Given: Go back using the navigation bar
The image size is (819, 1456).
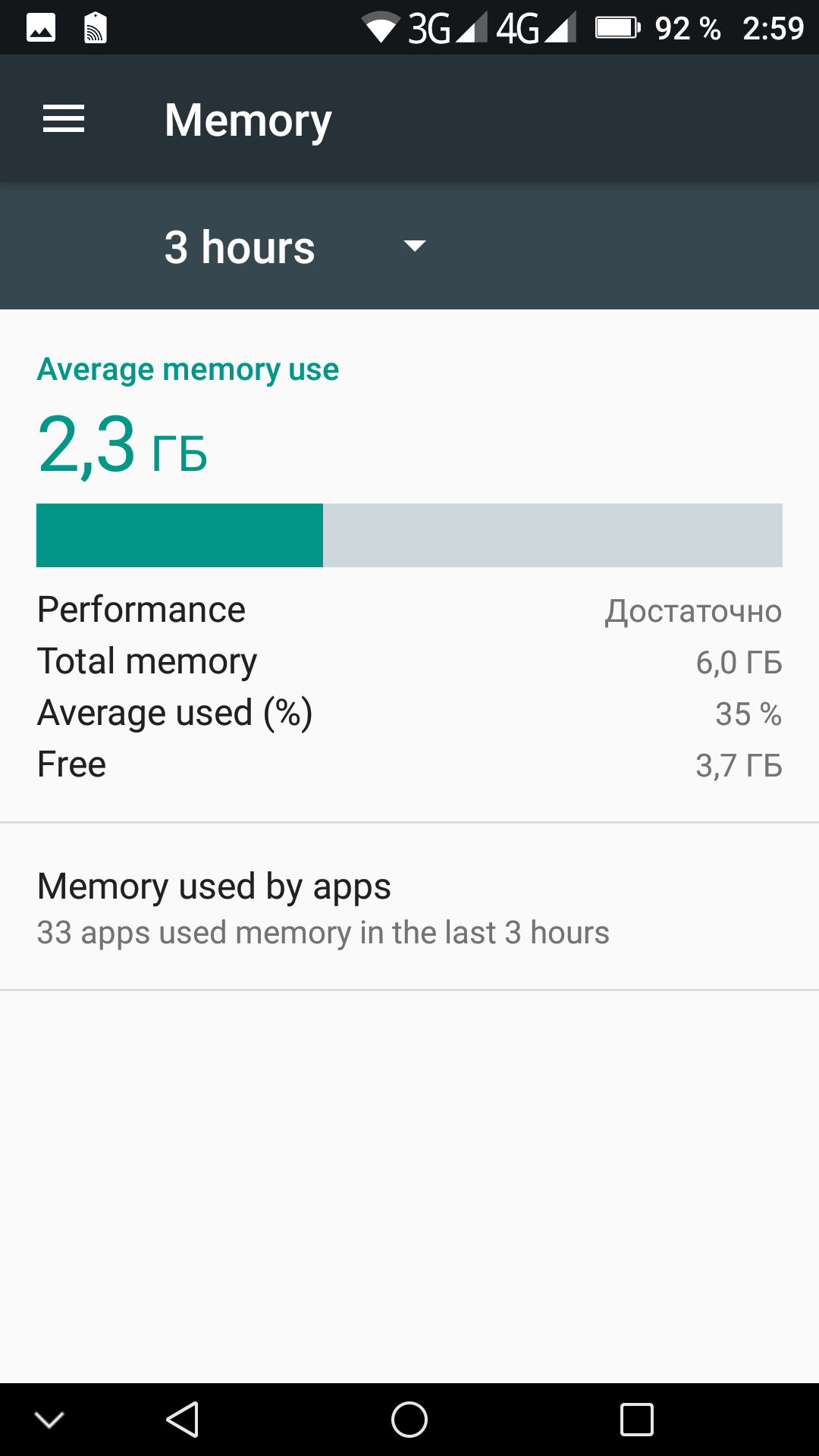Looking at the screenshot, I should 183,1420.
